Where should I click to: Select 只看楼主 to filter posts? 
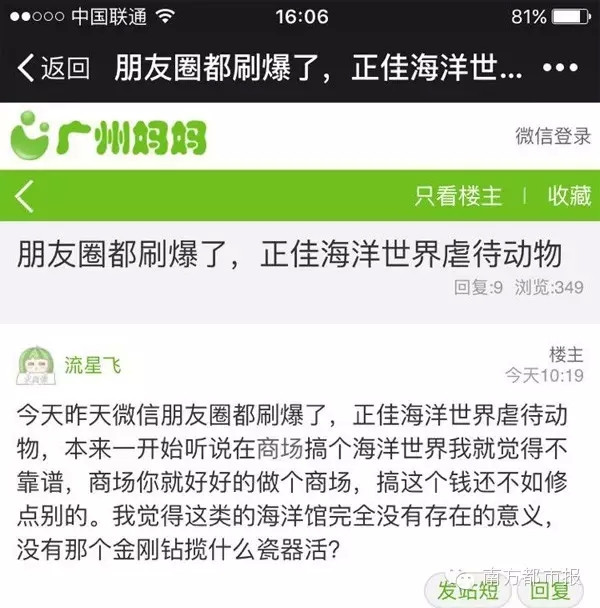458,196
